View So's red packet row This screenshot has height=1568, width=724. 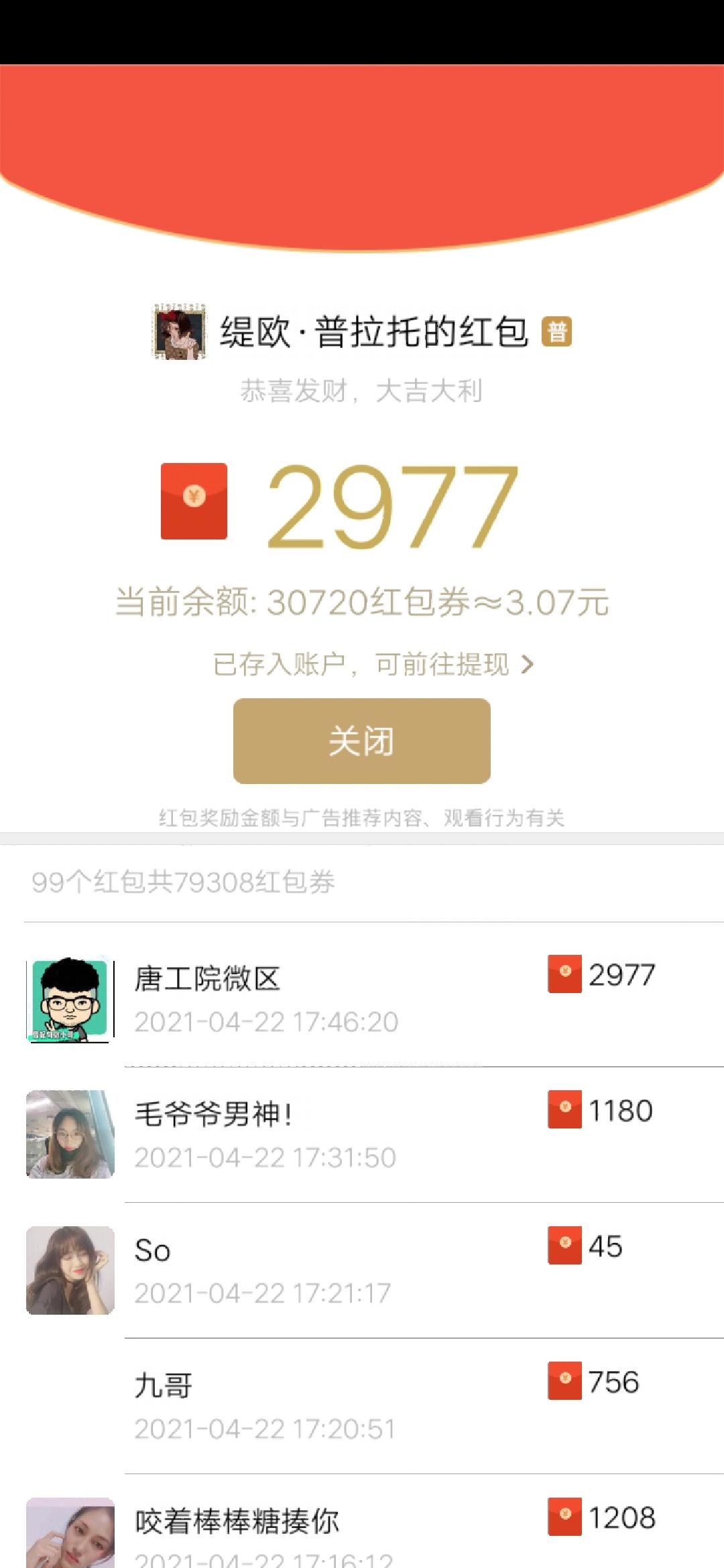tap(362, 1270)
